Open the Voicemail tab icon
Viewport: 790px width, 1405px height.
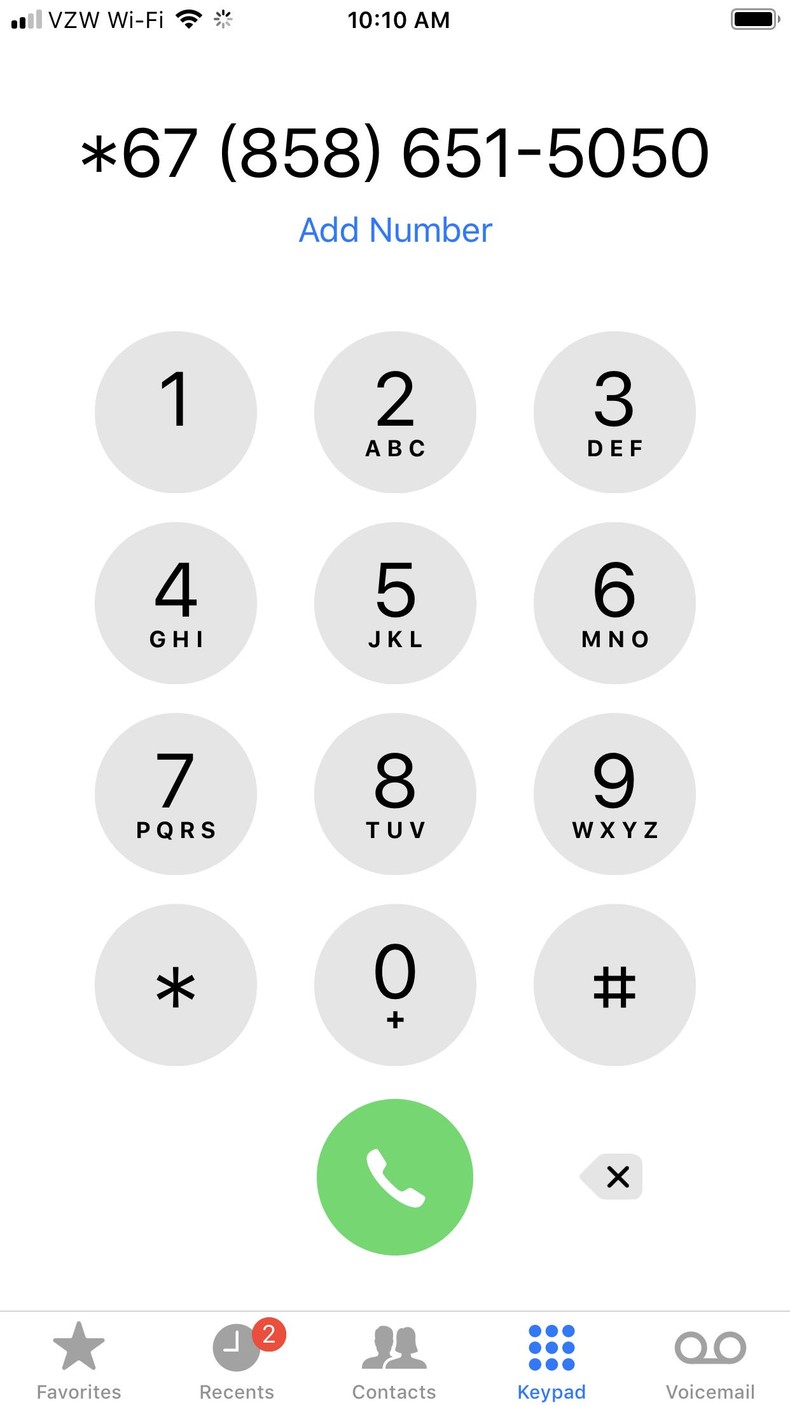pyautogui.click(x=710, y=1347)
